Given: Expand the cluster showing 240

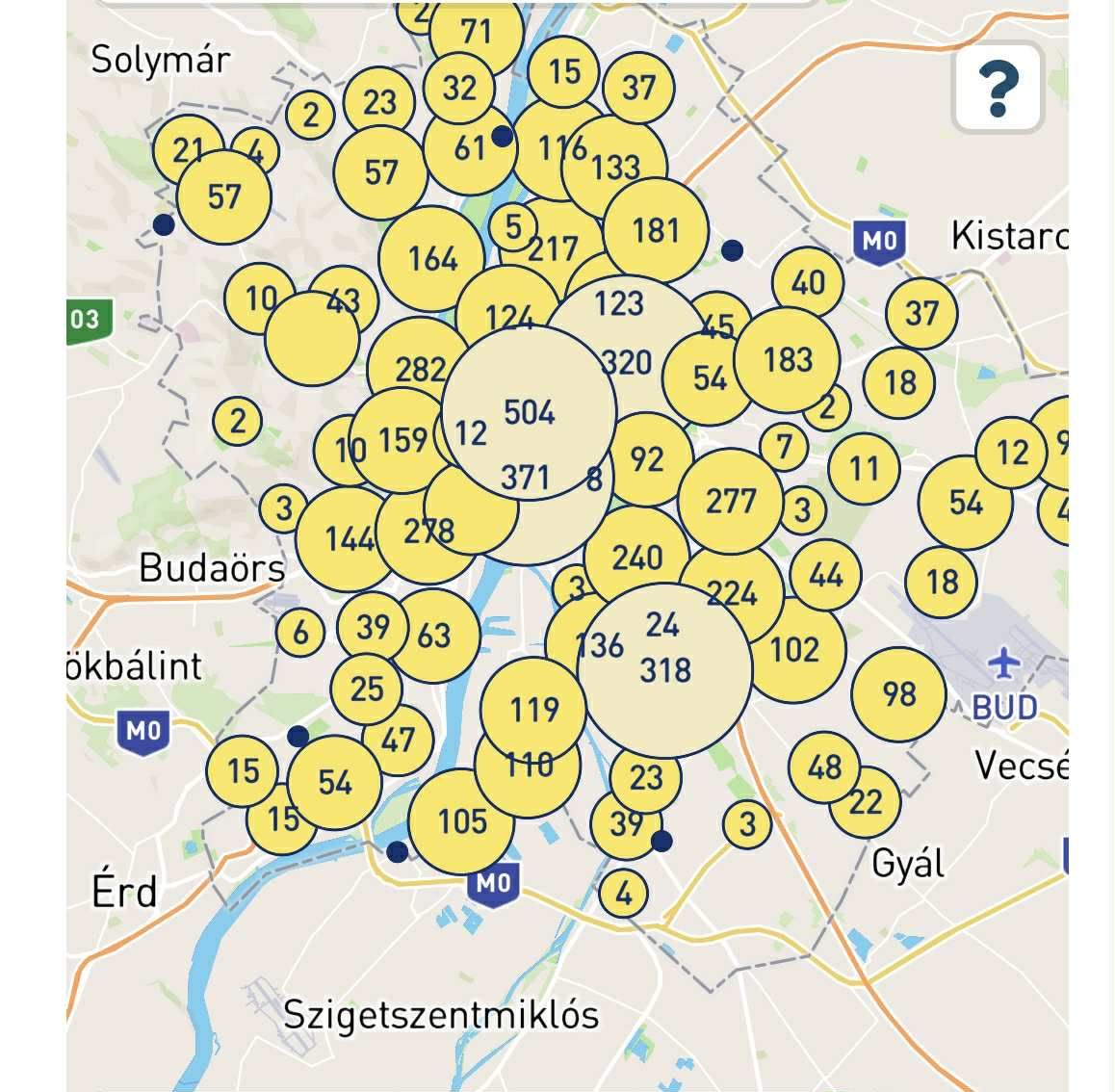Looking at the screenshot, I should coord(636,557).
